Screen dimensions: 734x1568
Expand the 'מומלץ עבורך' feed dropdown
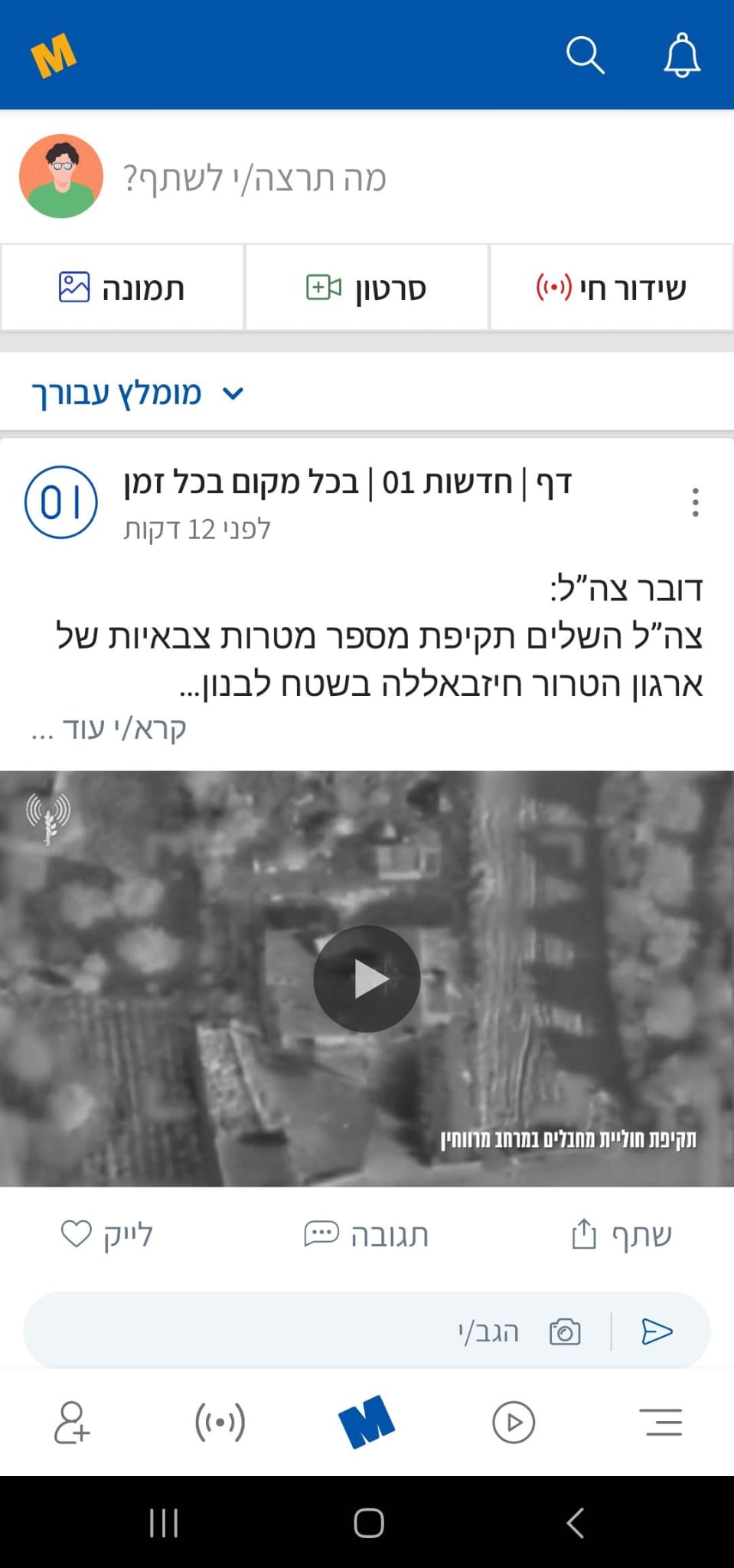[138, 394]
